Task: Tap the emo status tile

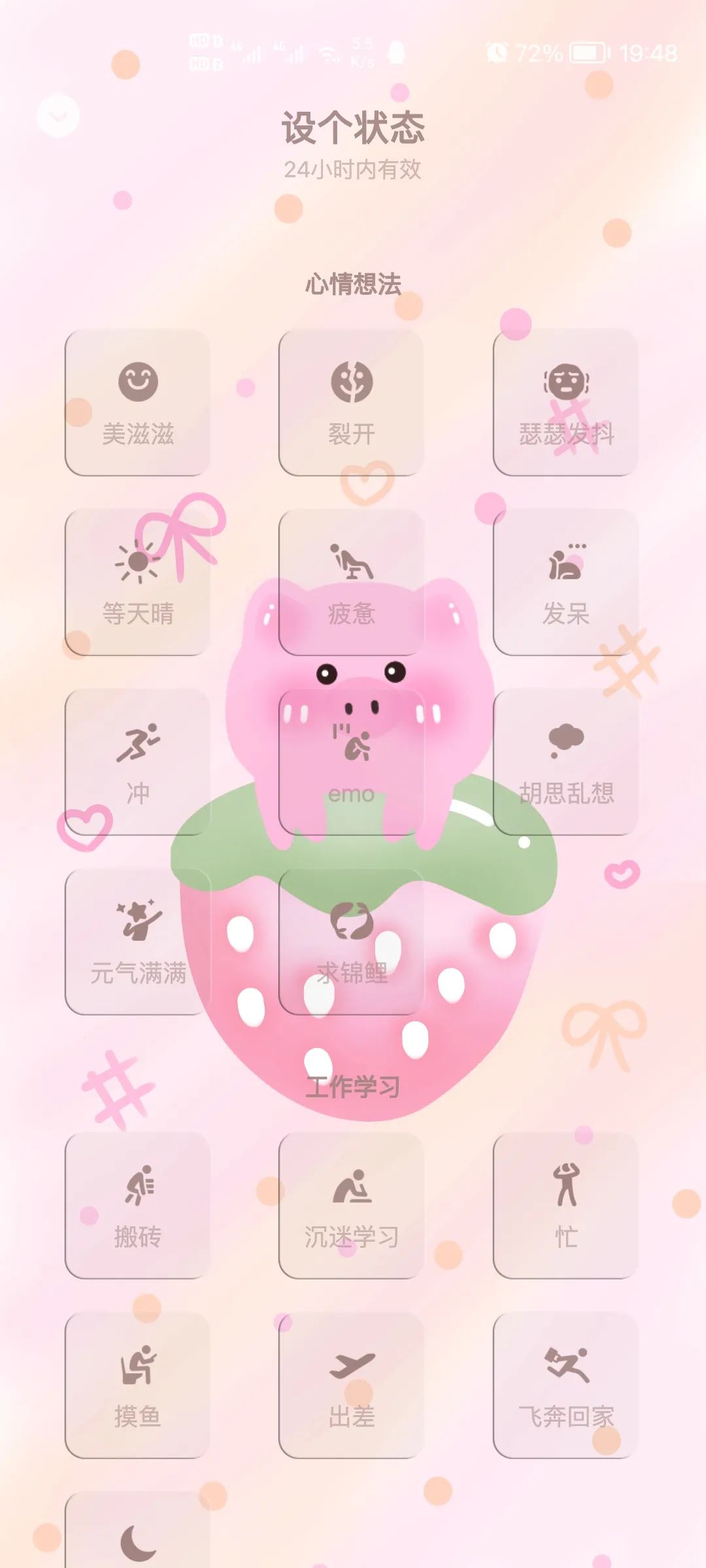Action: 351,762
